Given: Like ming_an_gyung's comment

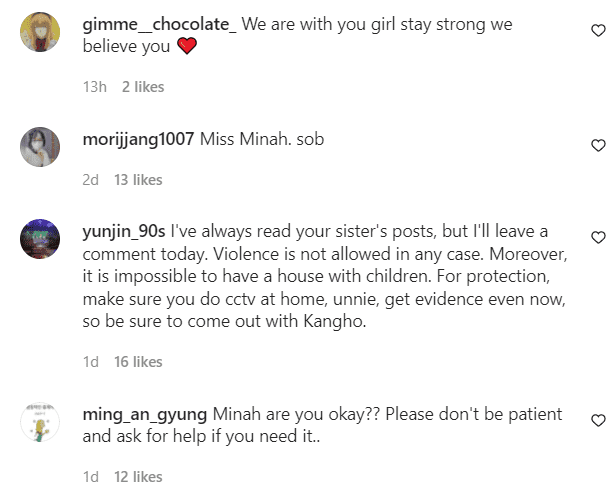Looking at the screenshot, I should tap(598, 420).
